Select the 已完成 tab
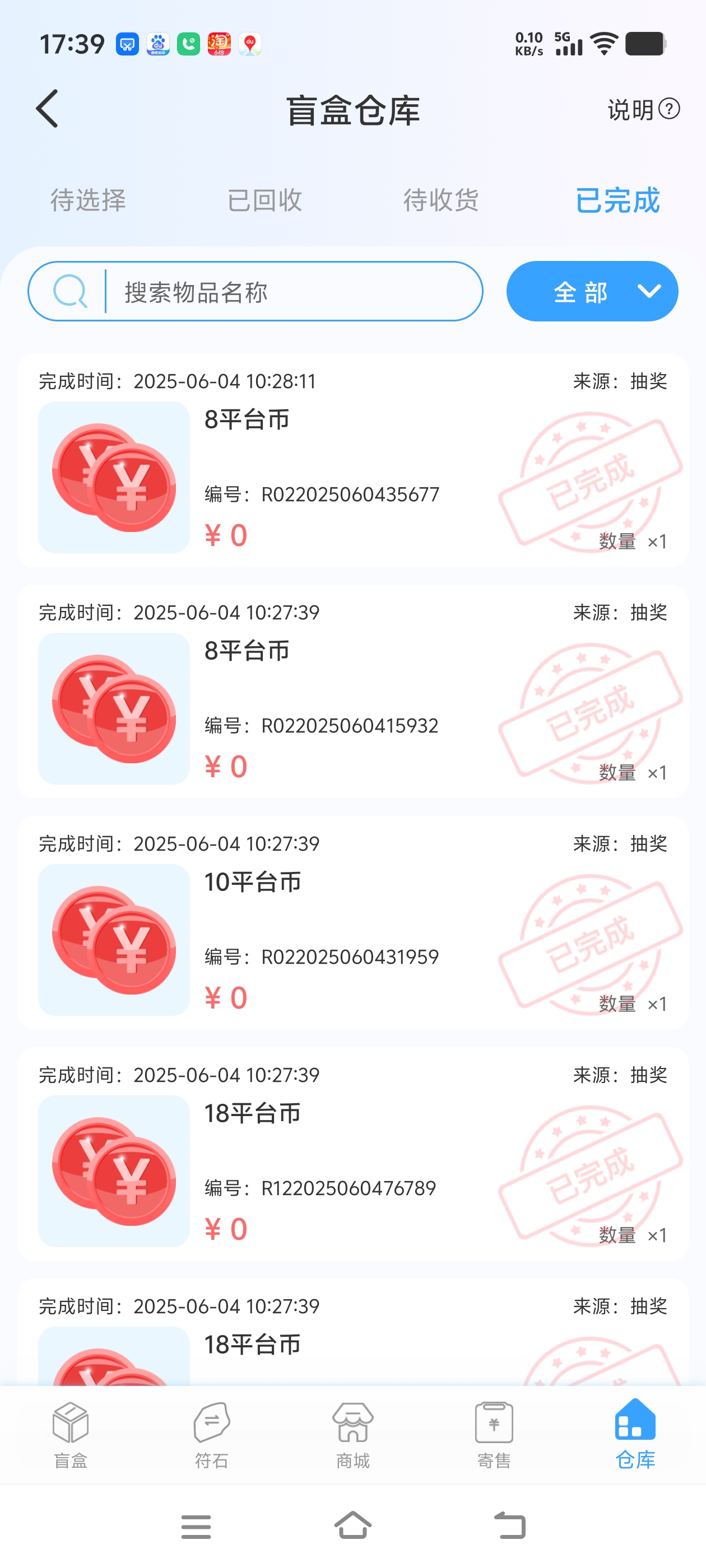Viewport: 706px width, 1568px height. click(x=617, y=200)
